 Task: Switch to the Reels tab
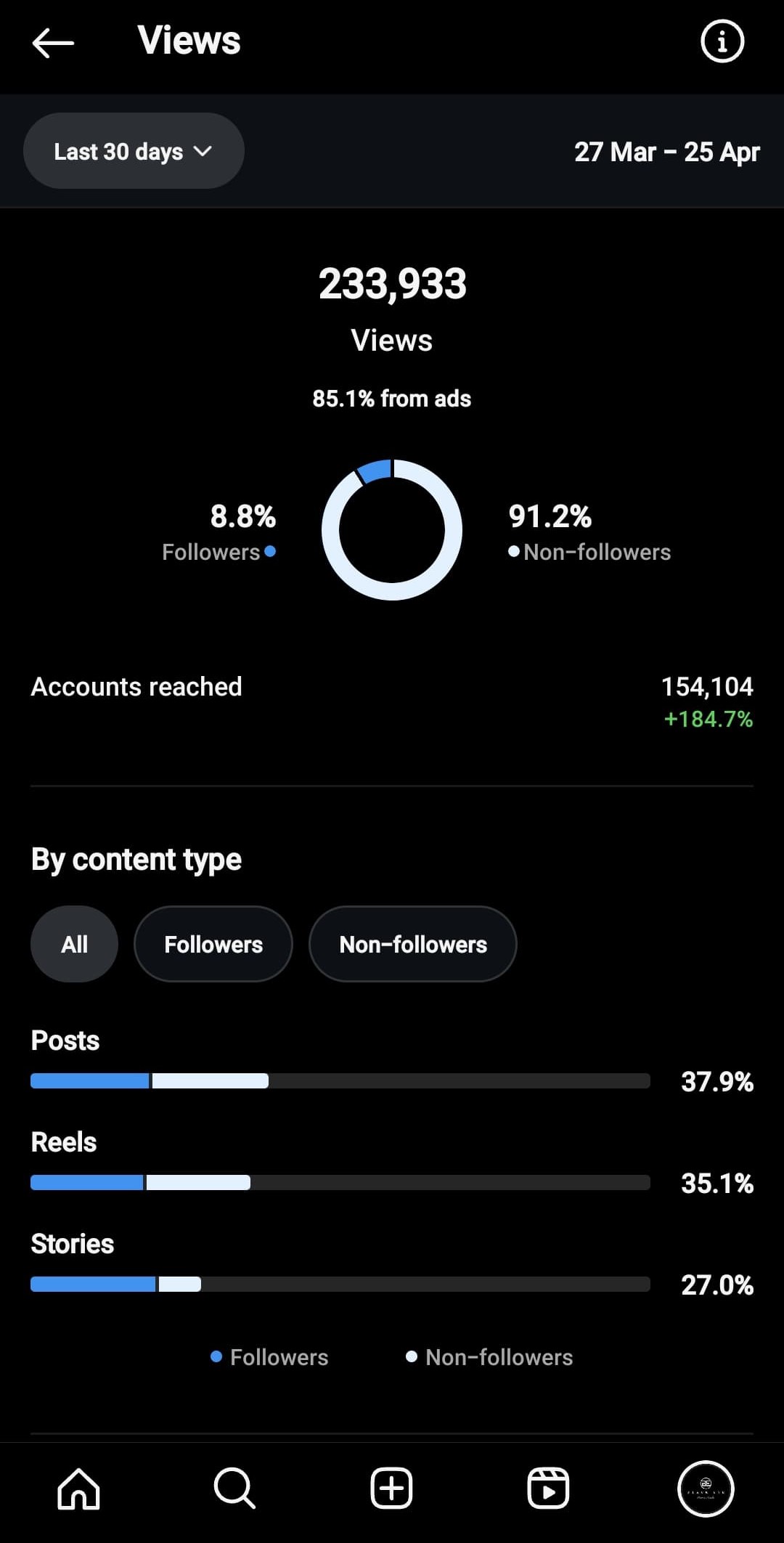pos(548,1489)
